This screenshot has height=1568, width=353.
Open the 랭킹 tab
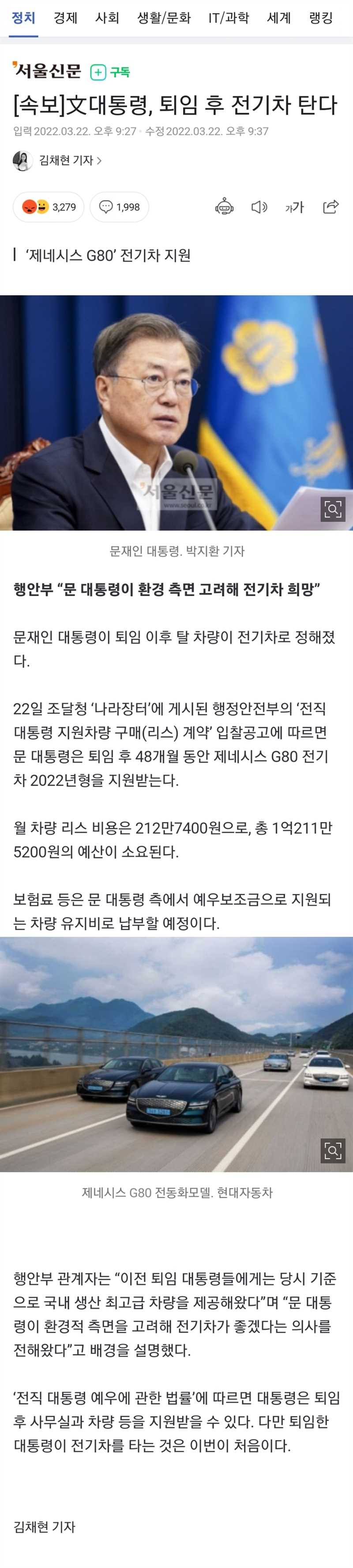321,18
